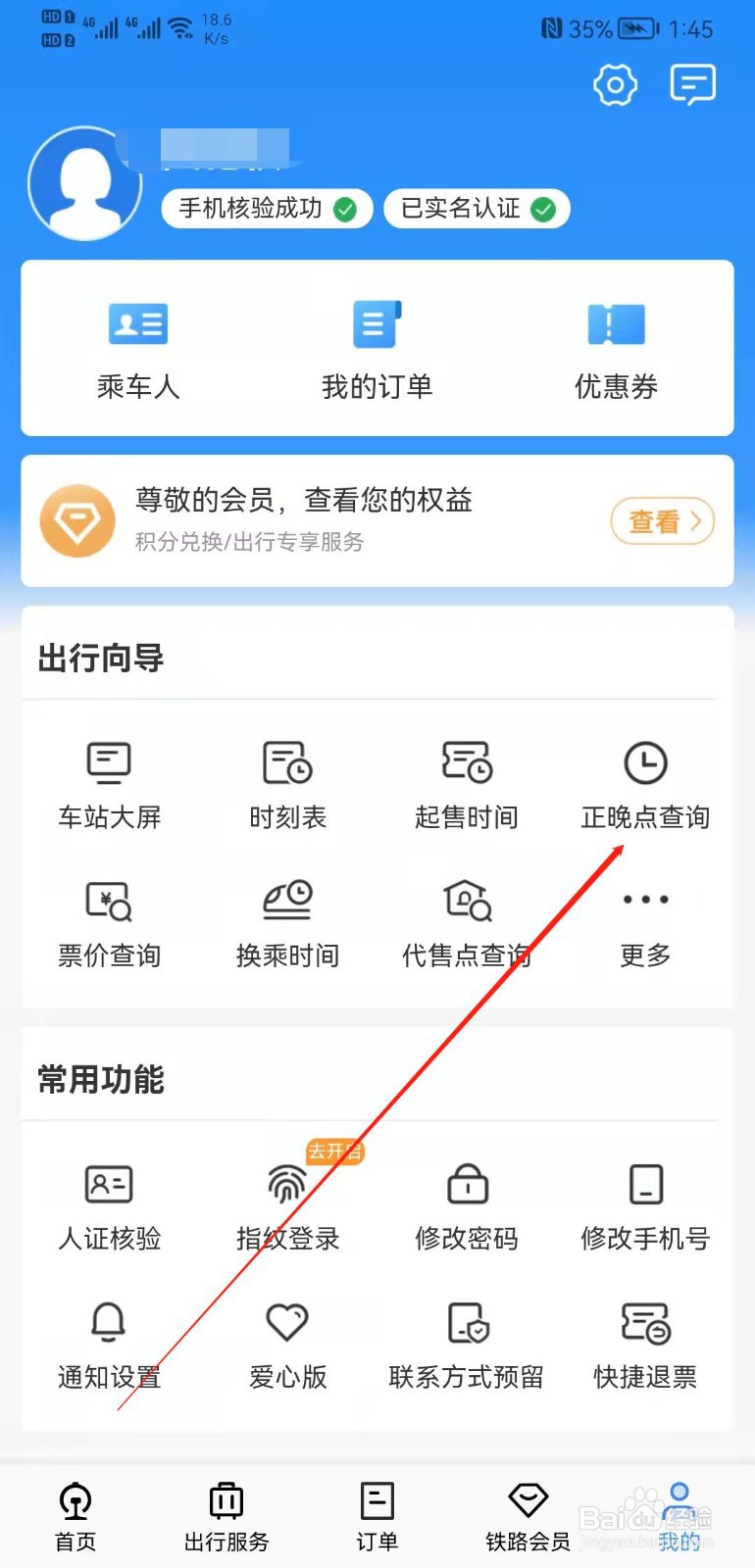Screen dimensions: 755x1568
Task: Tap the profile avatar picture
Action: click(85, 183)
